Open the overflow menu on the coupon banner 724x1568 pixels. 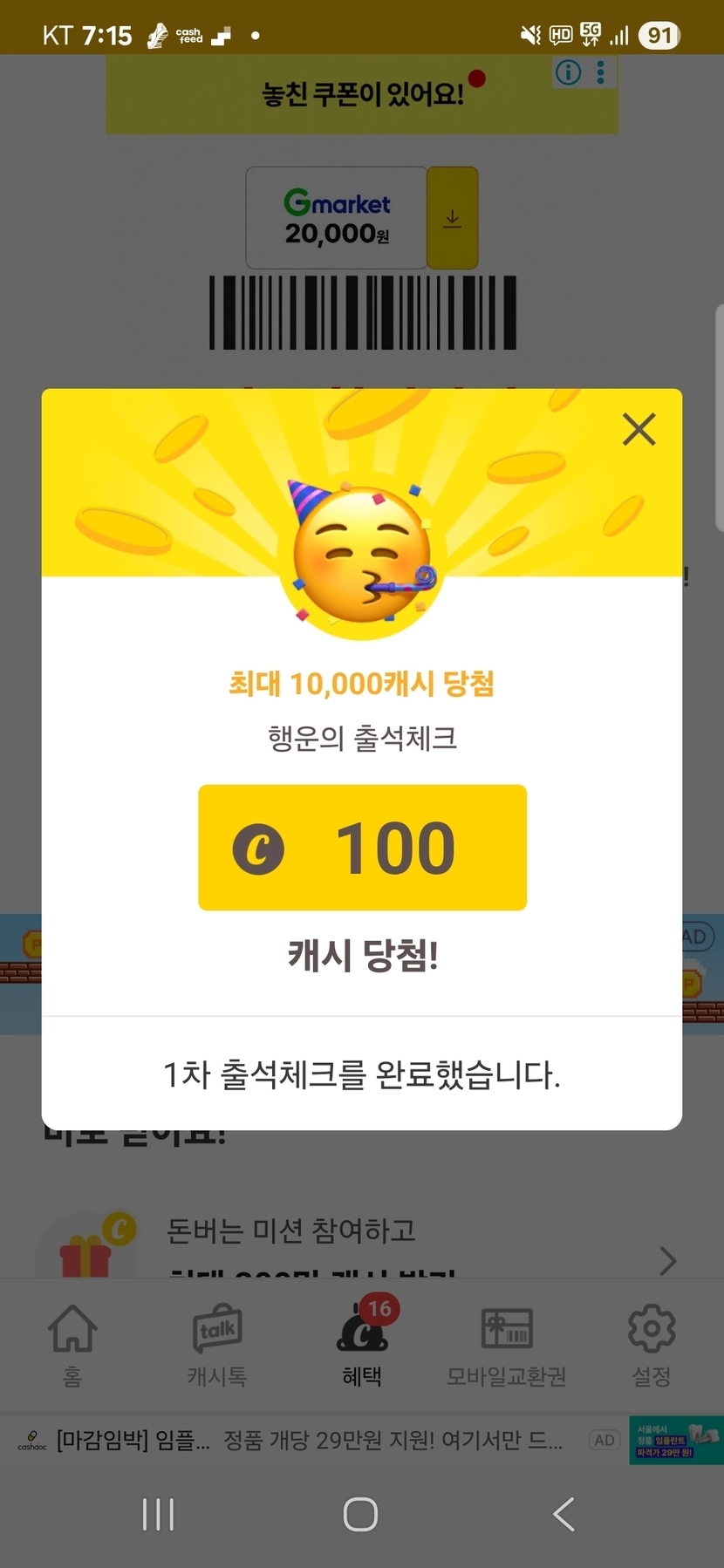(600, 72)
